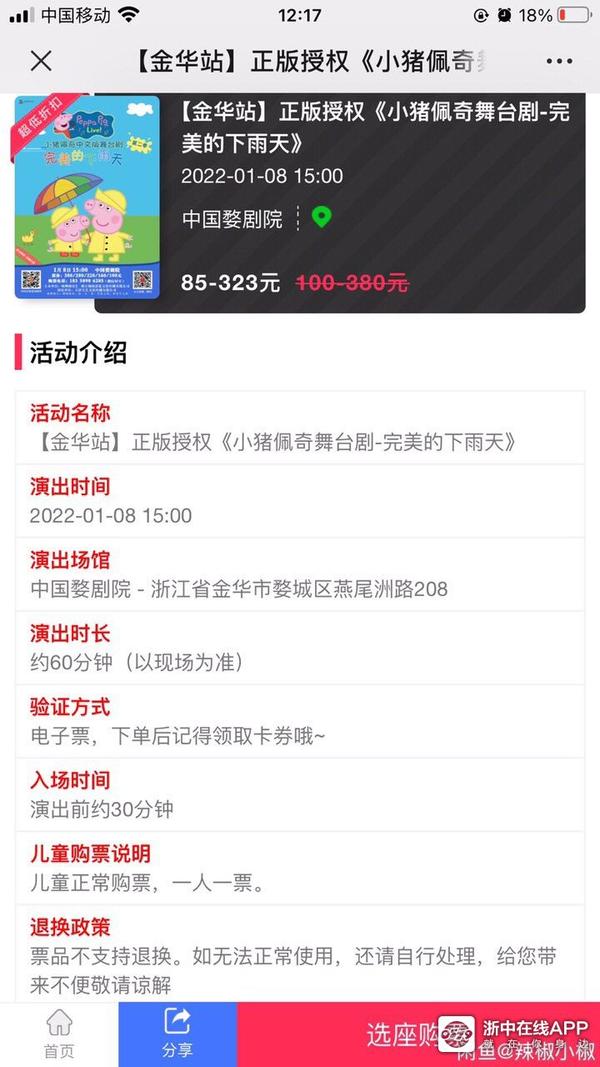
Task: View the Peppa Pig show poster
Action: point(87,197)
